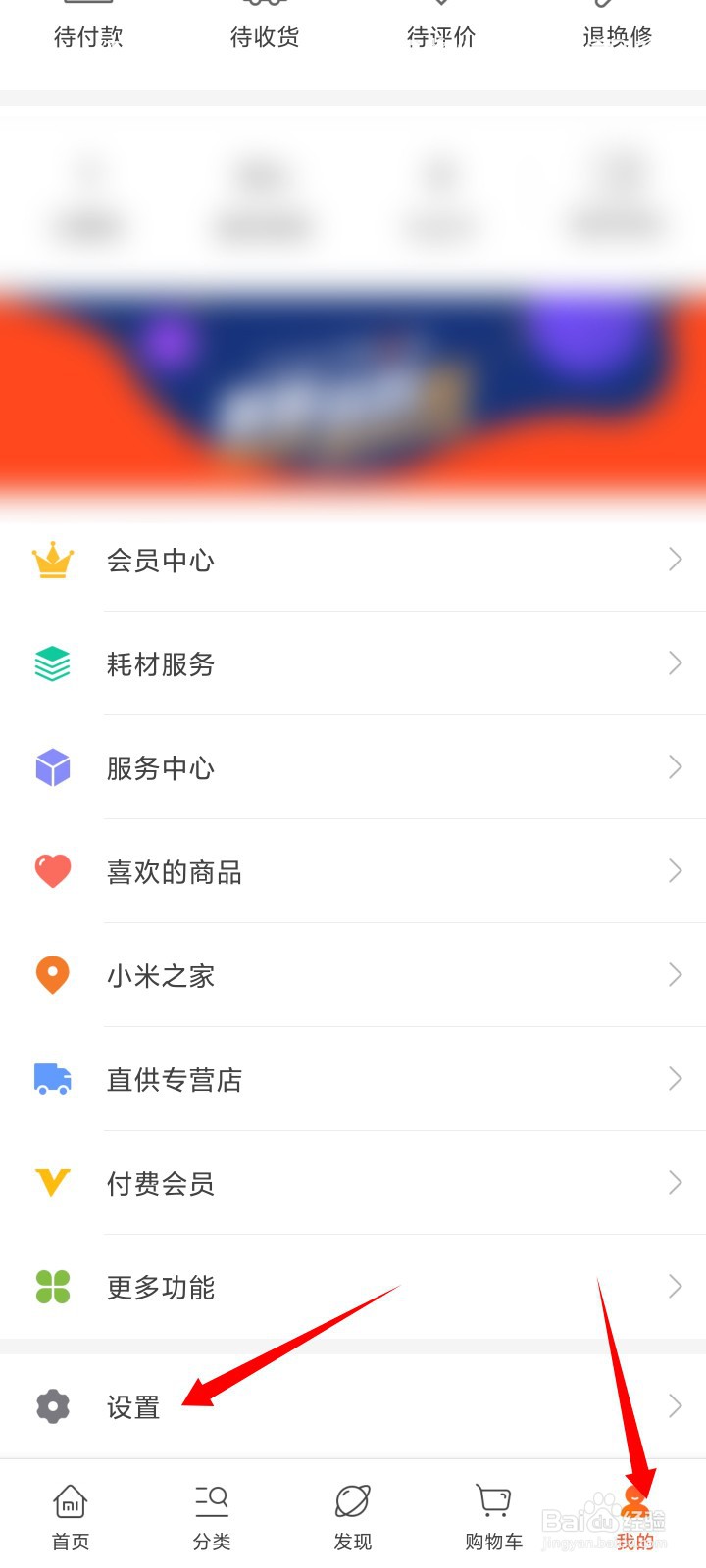Select the 我的 profile tab
Image resolution: width=706 pixels, height=1568 pixels.
[x=635, y=1517]
